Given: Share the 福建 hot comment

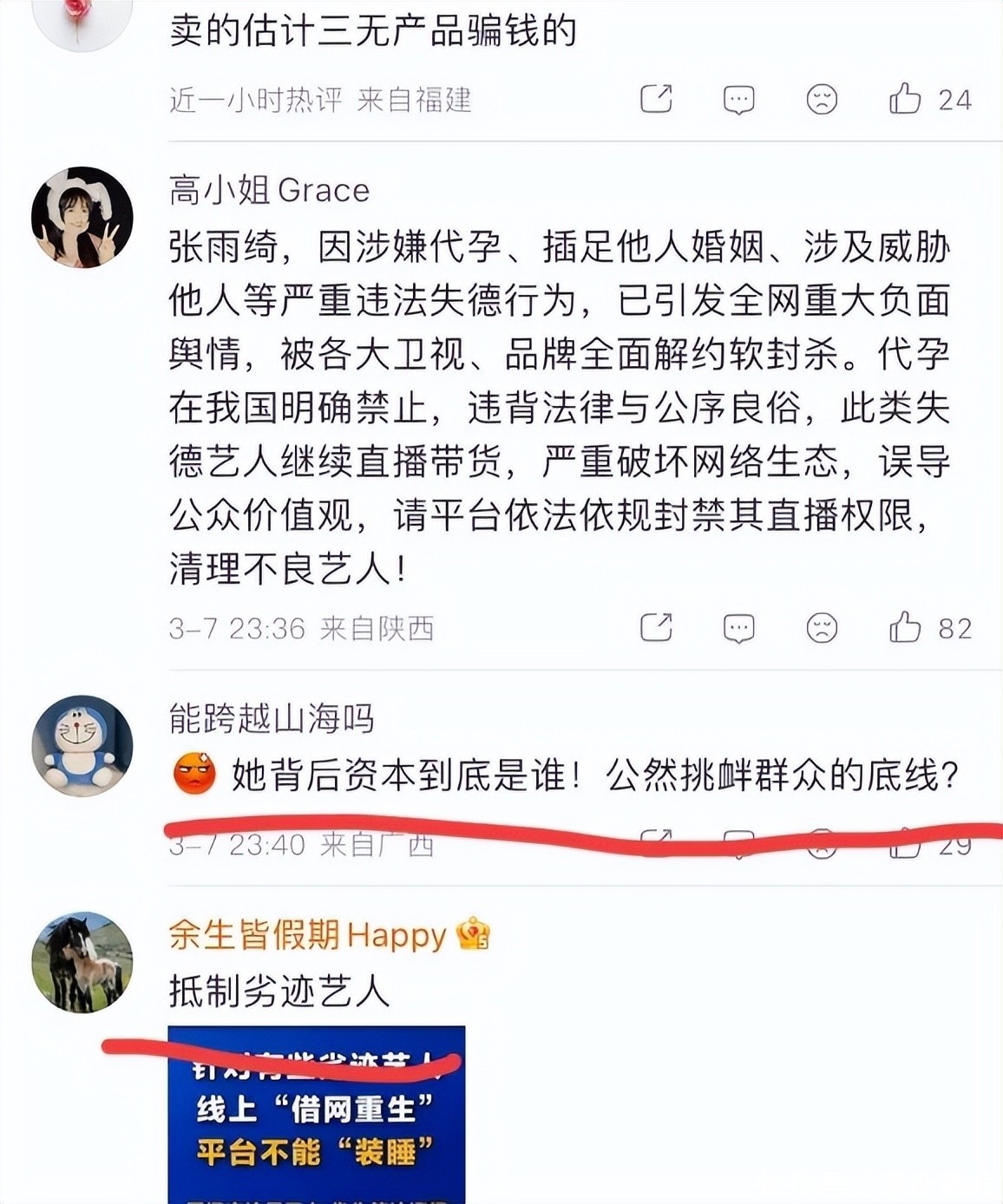Looking at the screenshot, I should pos(656,99).
